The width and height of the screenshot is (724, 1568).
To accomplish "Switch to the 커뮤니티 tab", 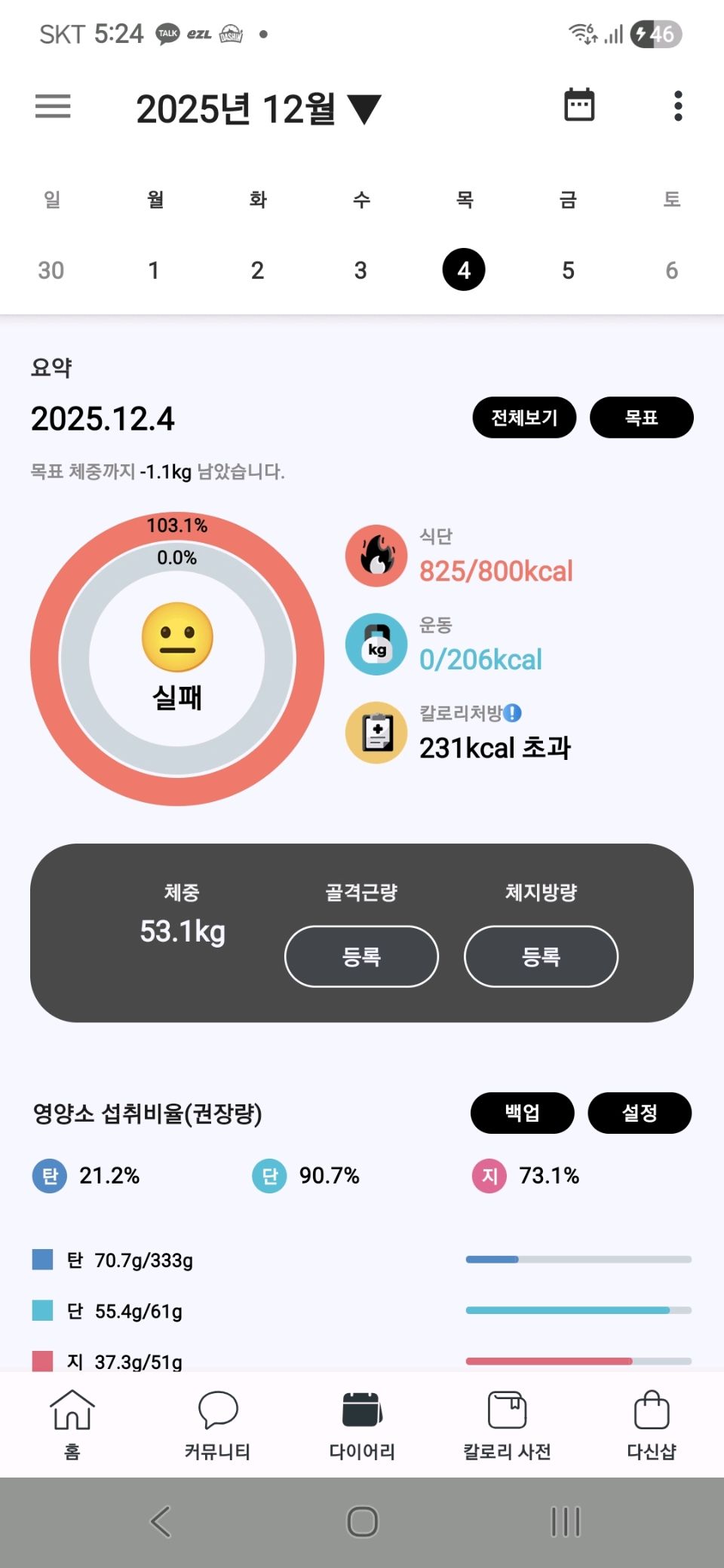I will tap(217, 1425).
